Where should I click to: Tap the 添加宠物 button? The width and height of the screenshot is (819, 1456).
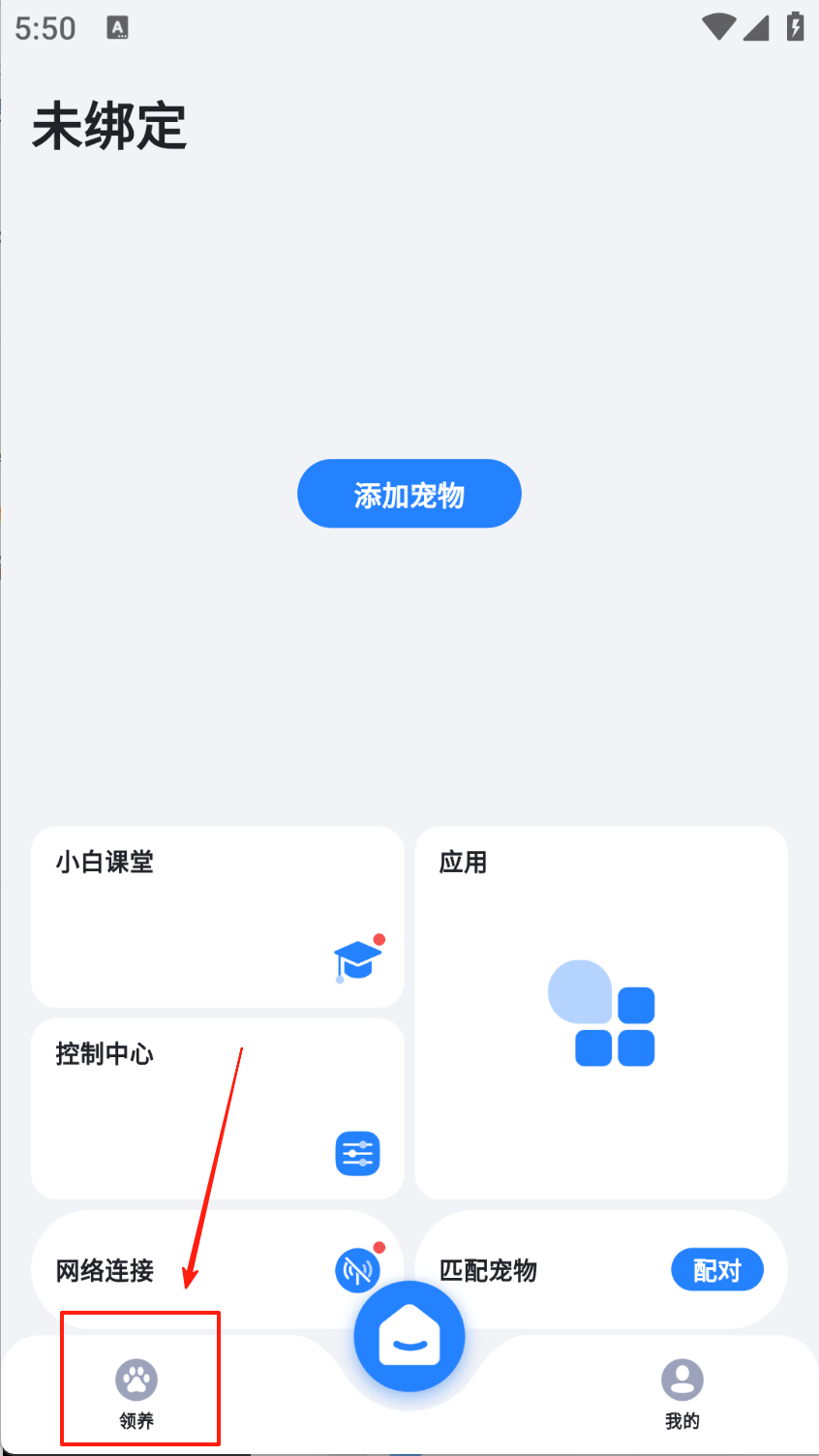coord(409,494)
